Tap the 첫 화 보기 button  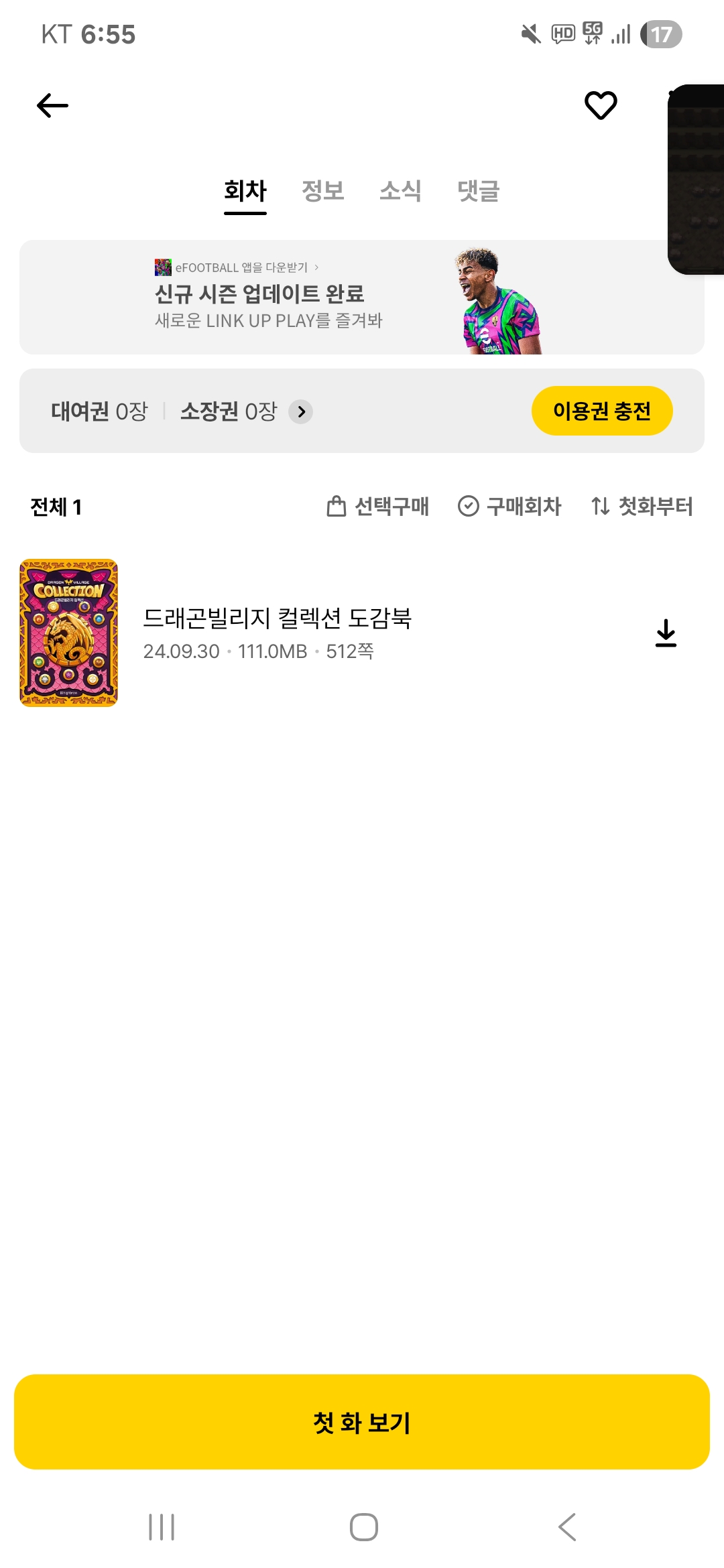coord(362,1422)
